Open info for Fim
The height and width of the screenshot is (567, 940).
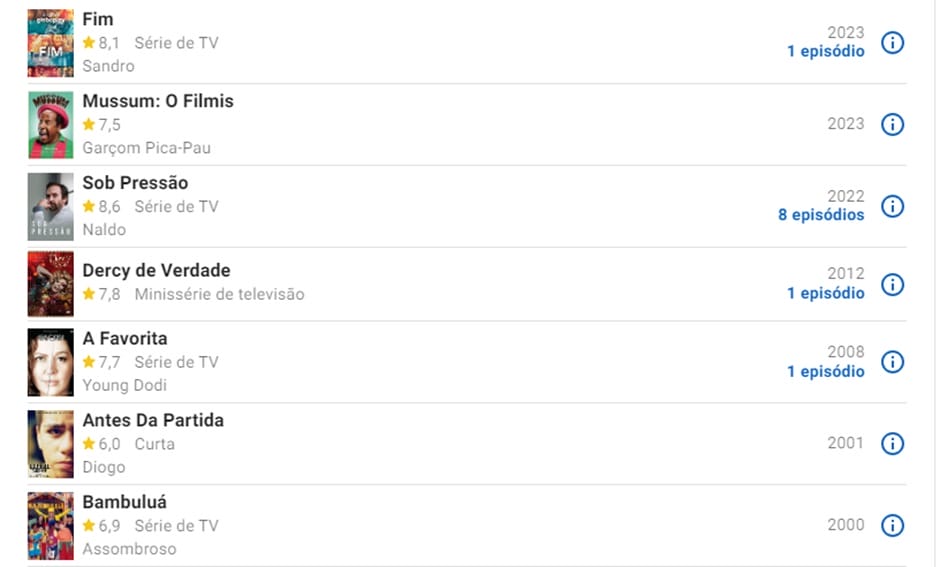tap(892, 43)
